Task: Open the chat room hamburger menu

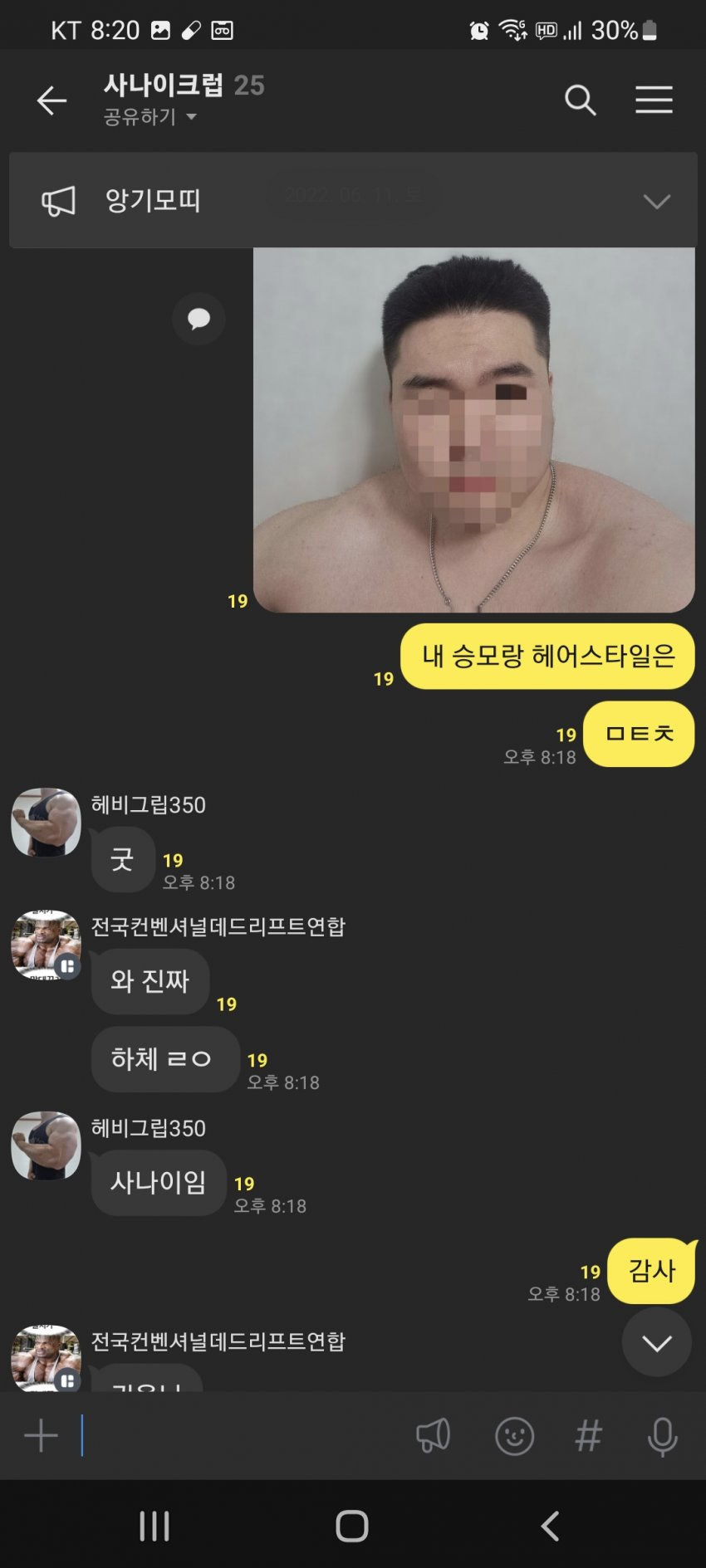Action: (654, 100)
